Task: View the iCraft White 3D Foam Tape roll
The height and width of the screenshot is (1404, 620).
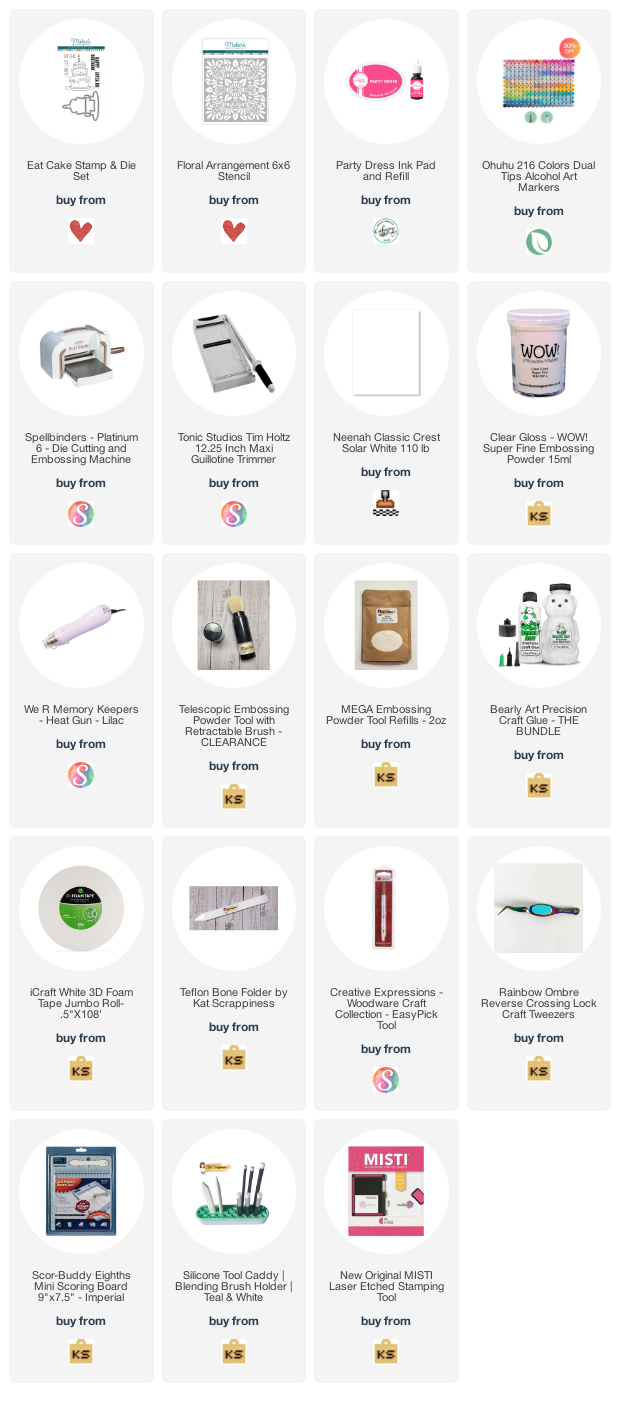Action: tap(81, 909)
